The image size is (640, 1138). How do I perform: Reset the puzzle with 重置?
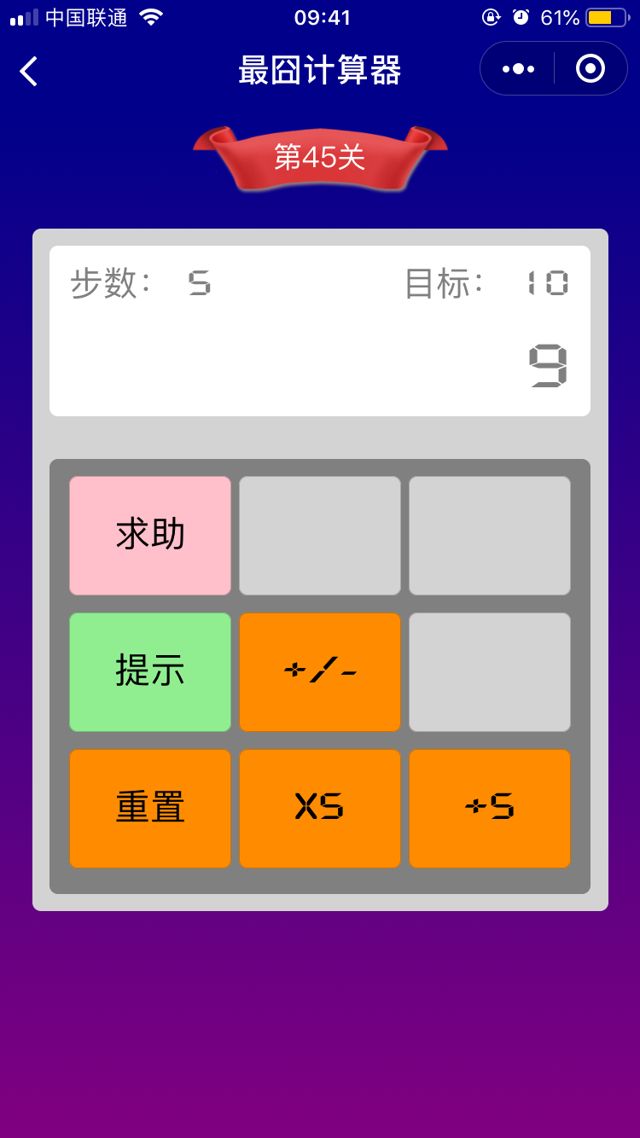(x=150, y=809)
